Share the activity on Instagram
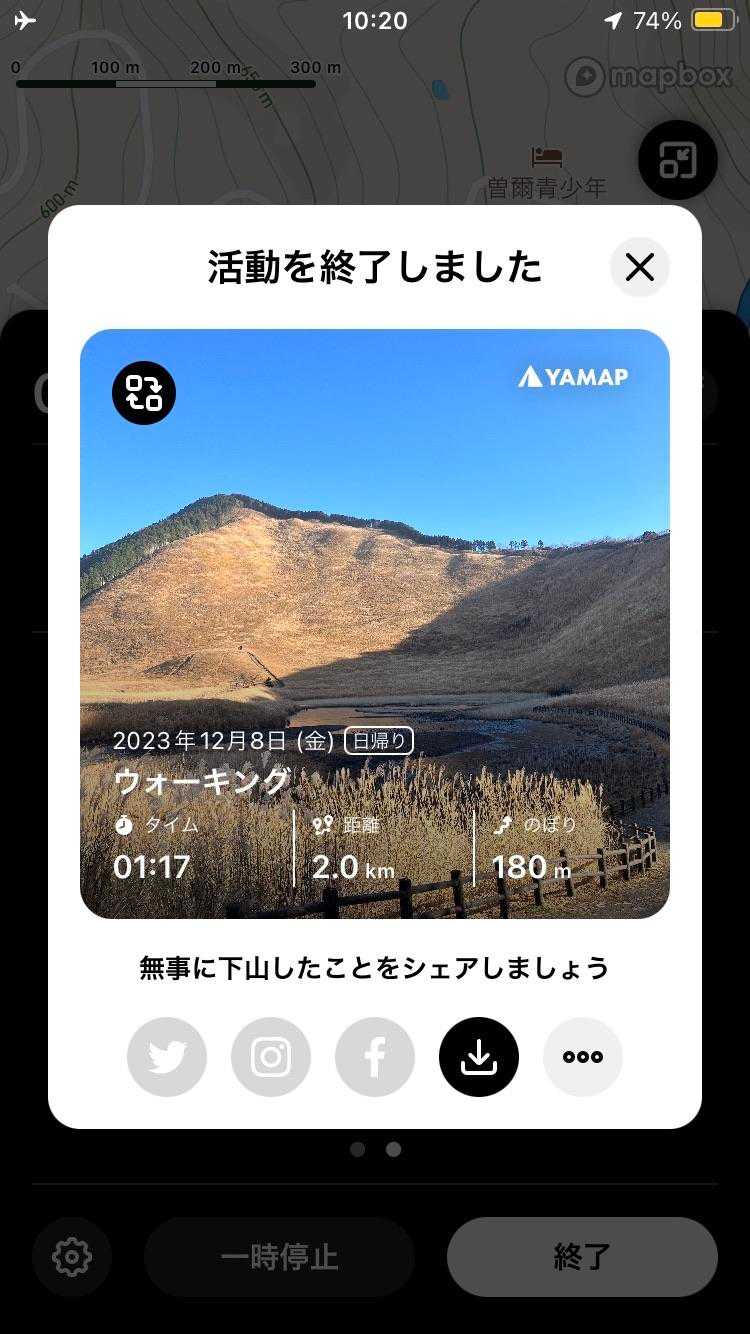Viewport: 750px width, 1334px height. 271,1057
